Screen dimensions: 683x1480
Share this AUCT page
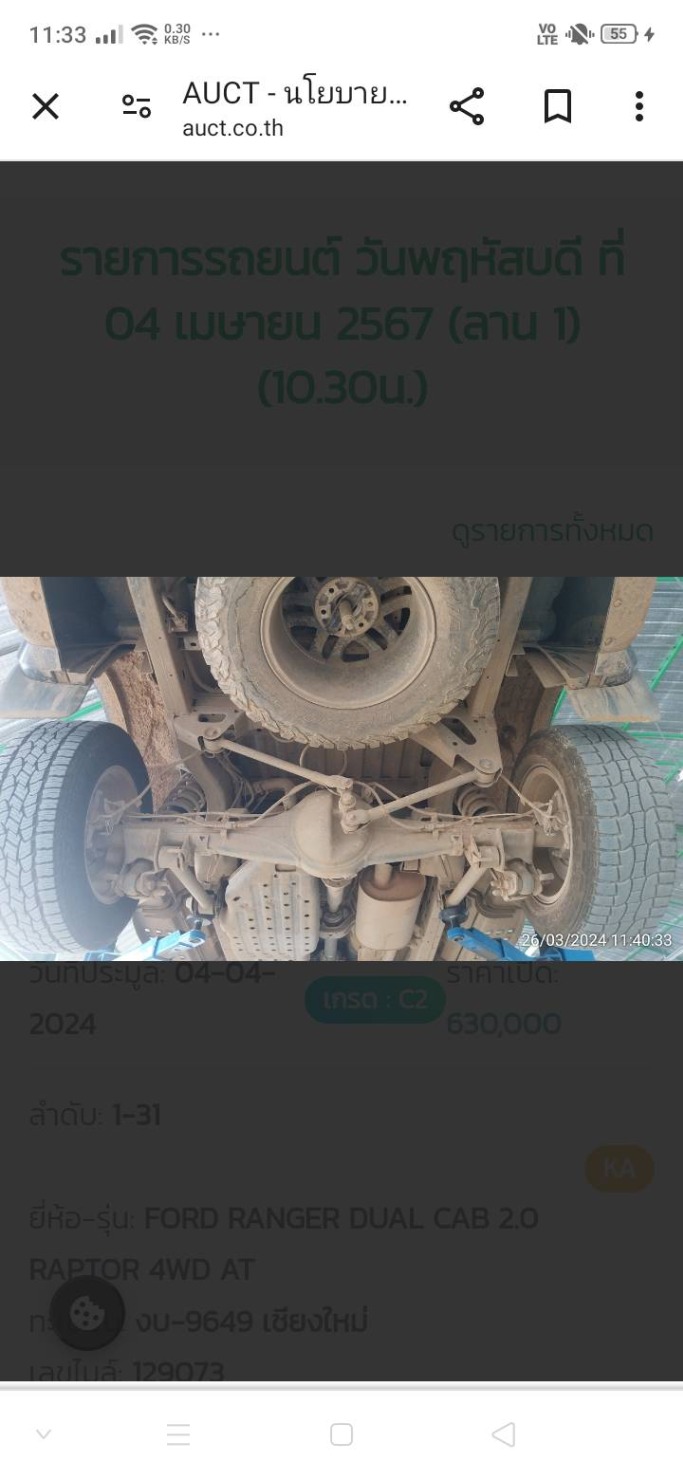[466, 107]
